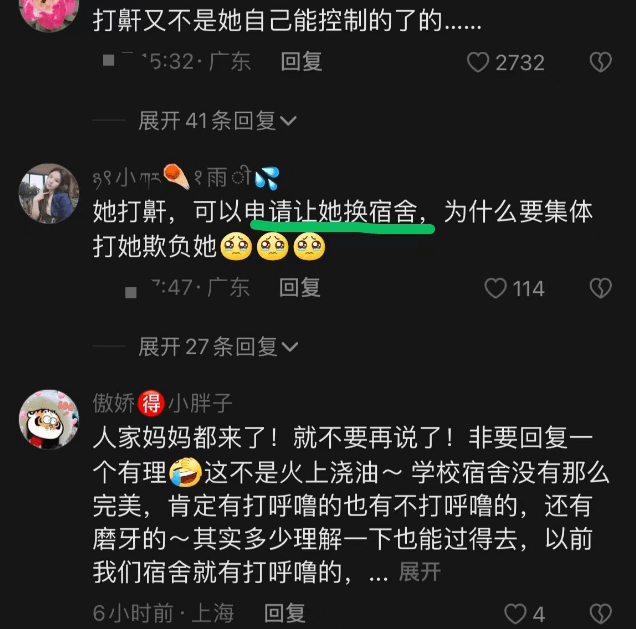Reply to 傲娇小胖子's comment
Screen dimensions: 636x629
285,613
